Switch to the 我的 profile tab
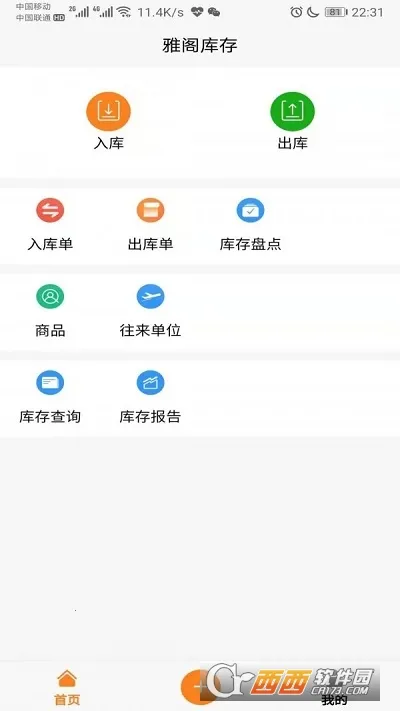 [334, 700]
